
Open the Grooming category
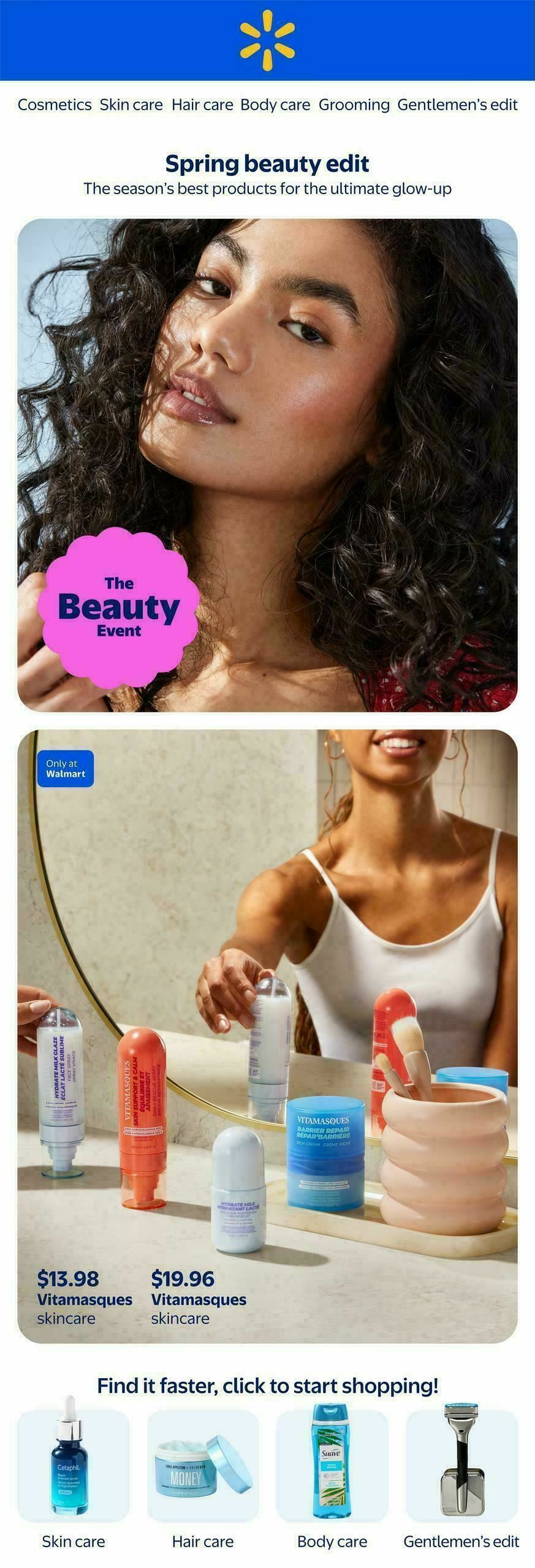354,105
